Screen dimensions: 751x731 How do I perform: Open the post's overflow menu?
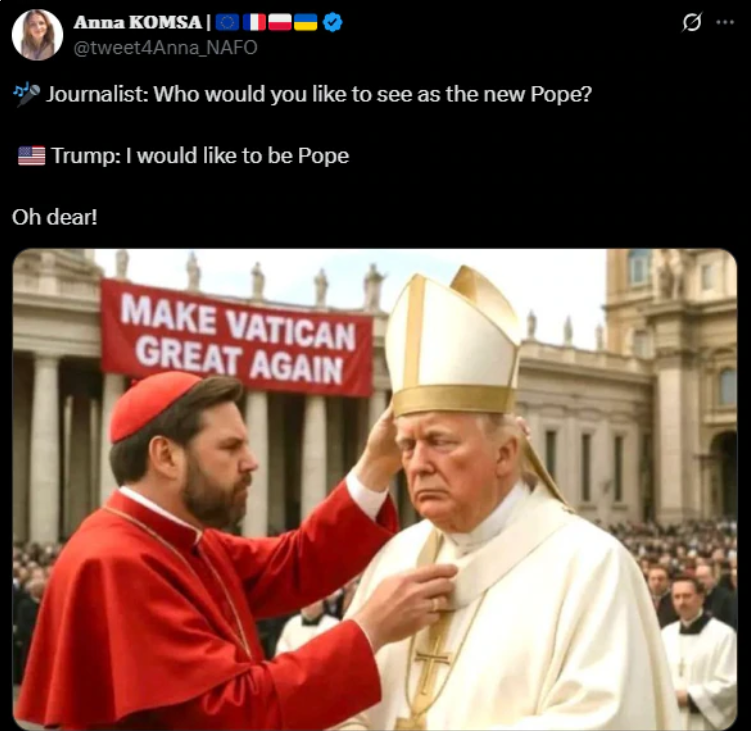[x=725, y=22]
